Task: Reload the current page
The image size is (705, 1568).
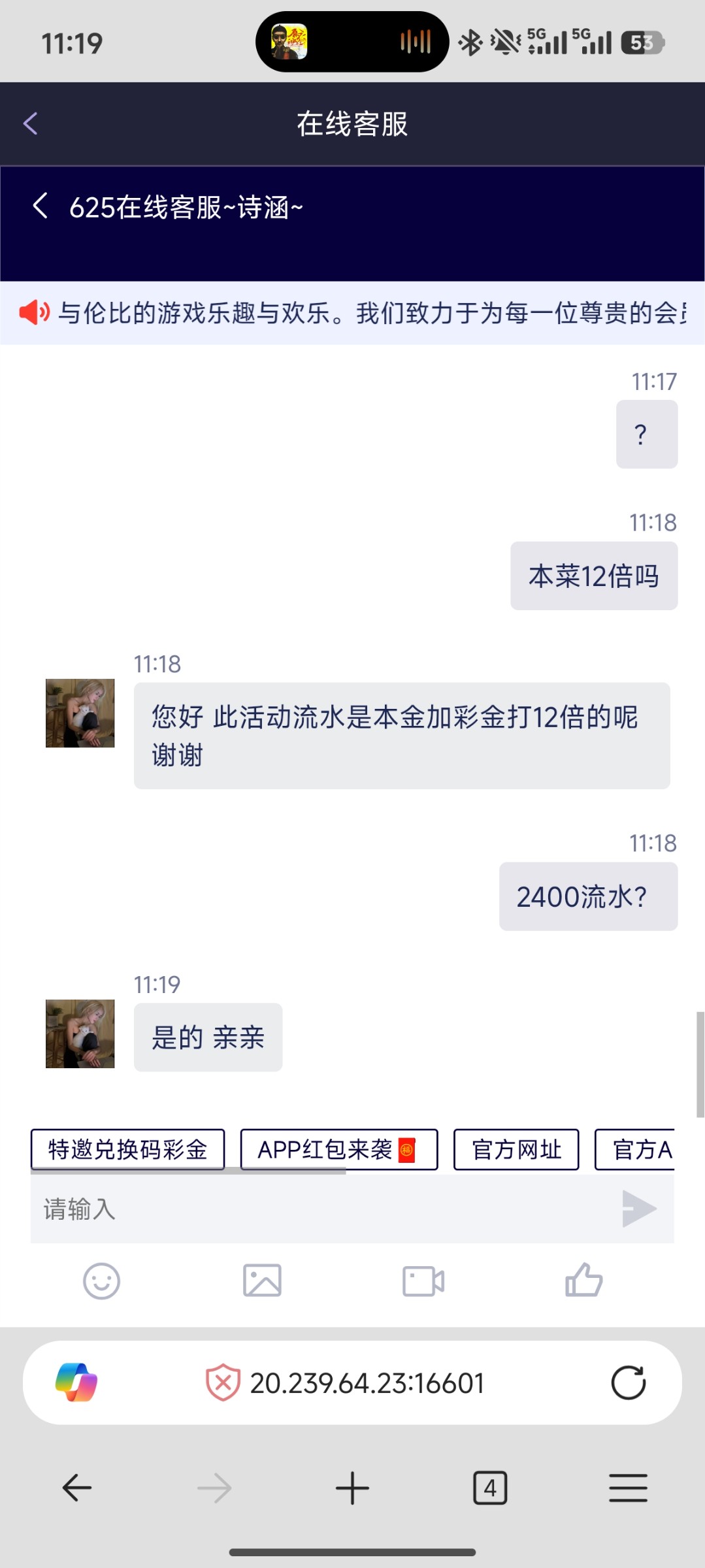Action: point(628,1382)
